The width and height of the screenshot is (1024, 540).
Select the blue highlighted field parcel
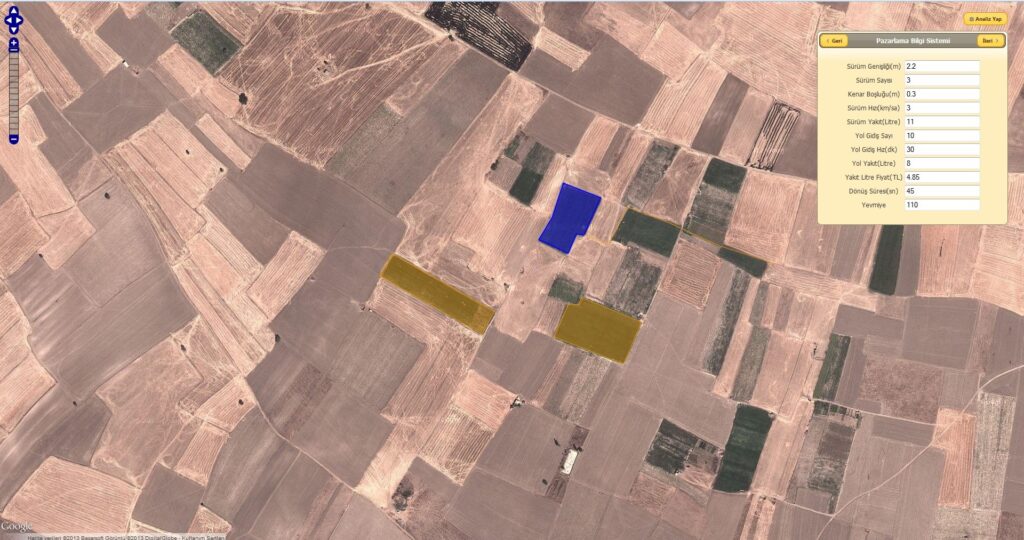click(571, 217)
